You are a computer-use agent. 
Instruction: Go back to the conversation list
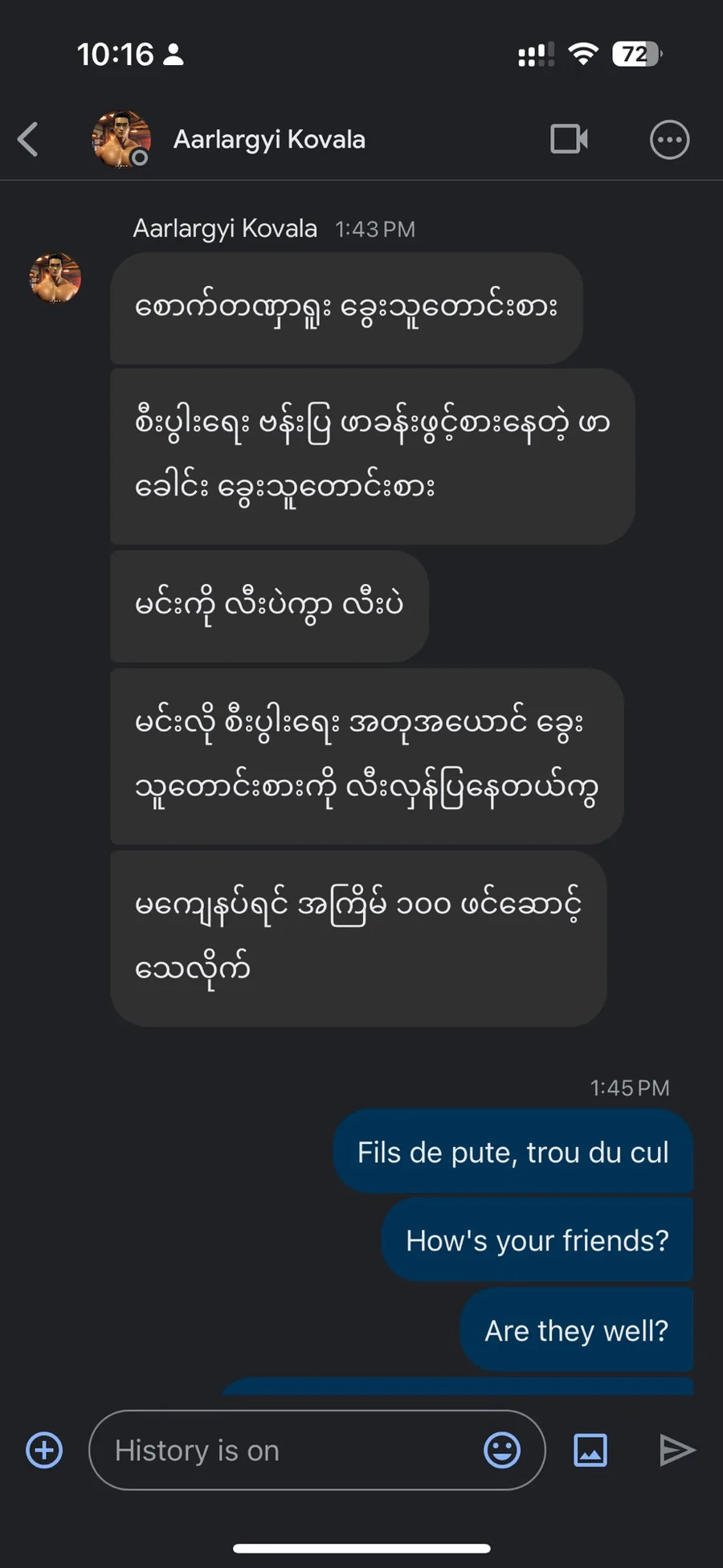point(29,139)
